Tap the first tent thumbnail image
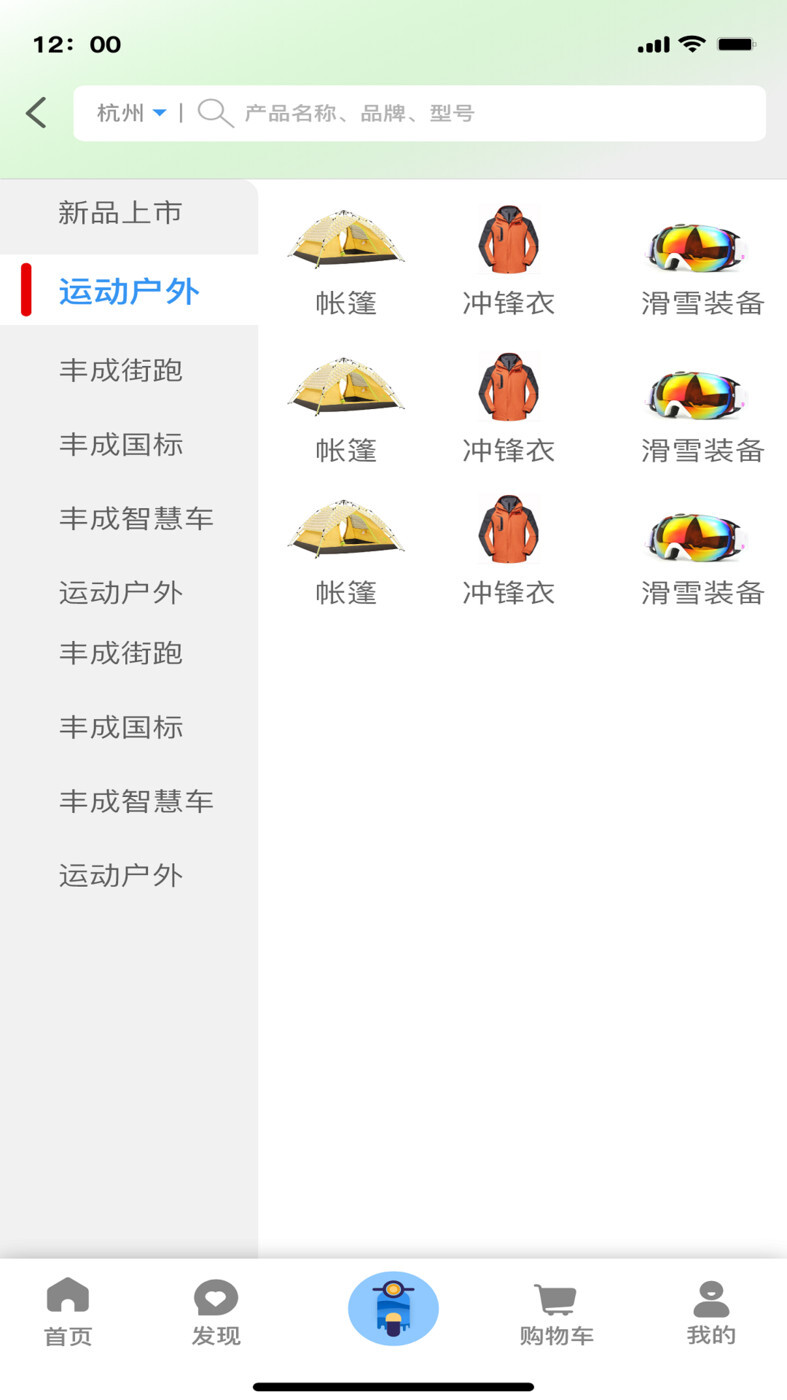This screenshot has width=787, height=1400. pos(346,237)
